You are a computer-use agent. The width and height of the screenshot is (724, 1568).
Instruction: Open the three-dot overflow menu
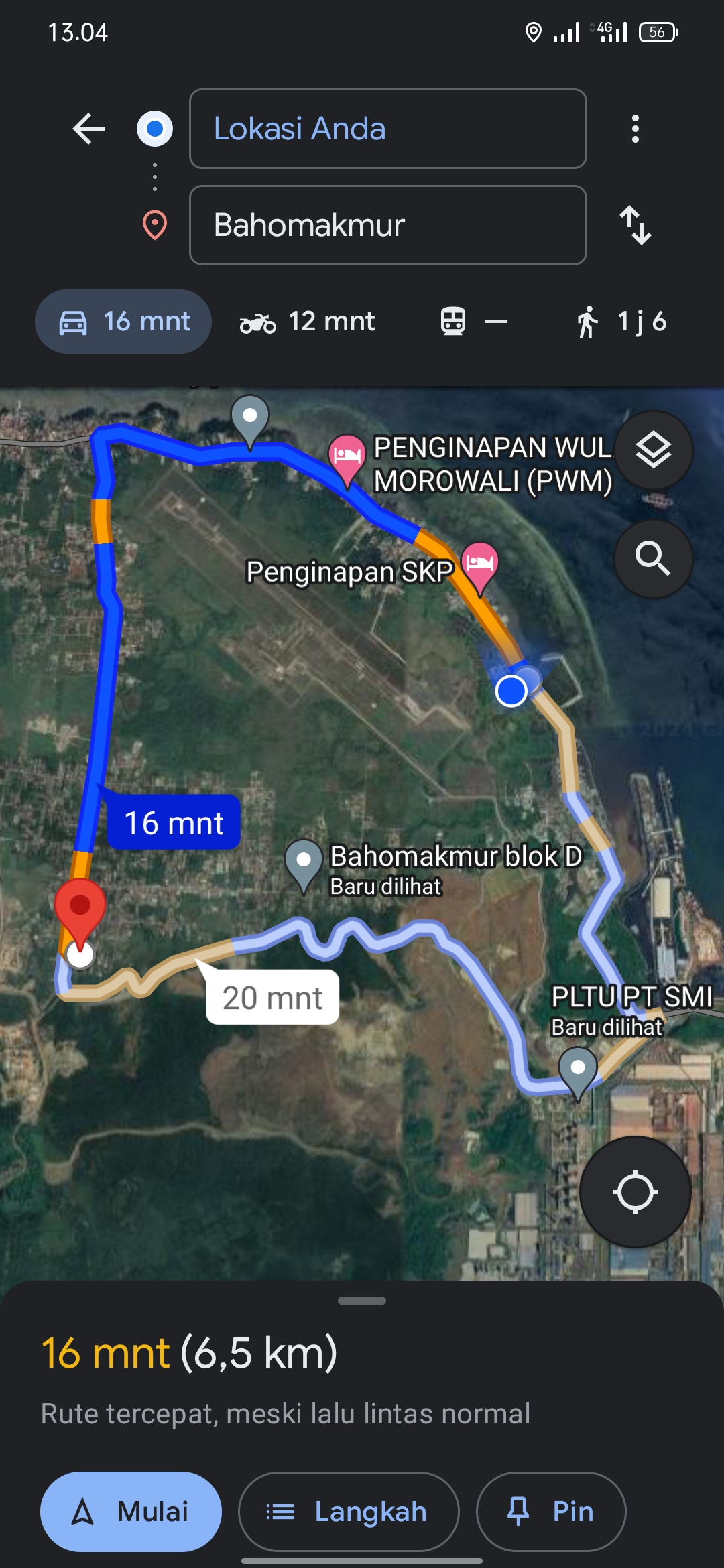(x=635, y=129)
